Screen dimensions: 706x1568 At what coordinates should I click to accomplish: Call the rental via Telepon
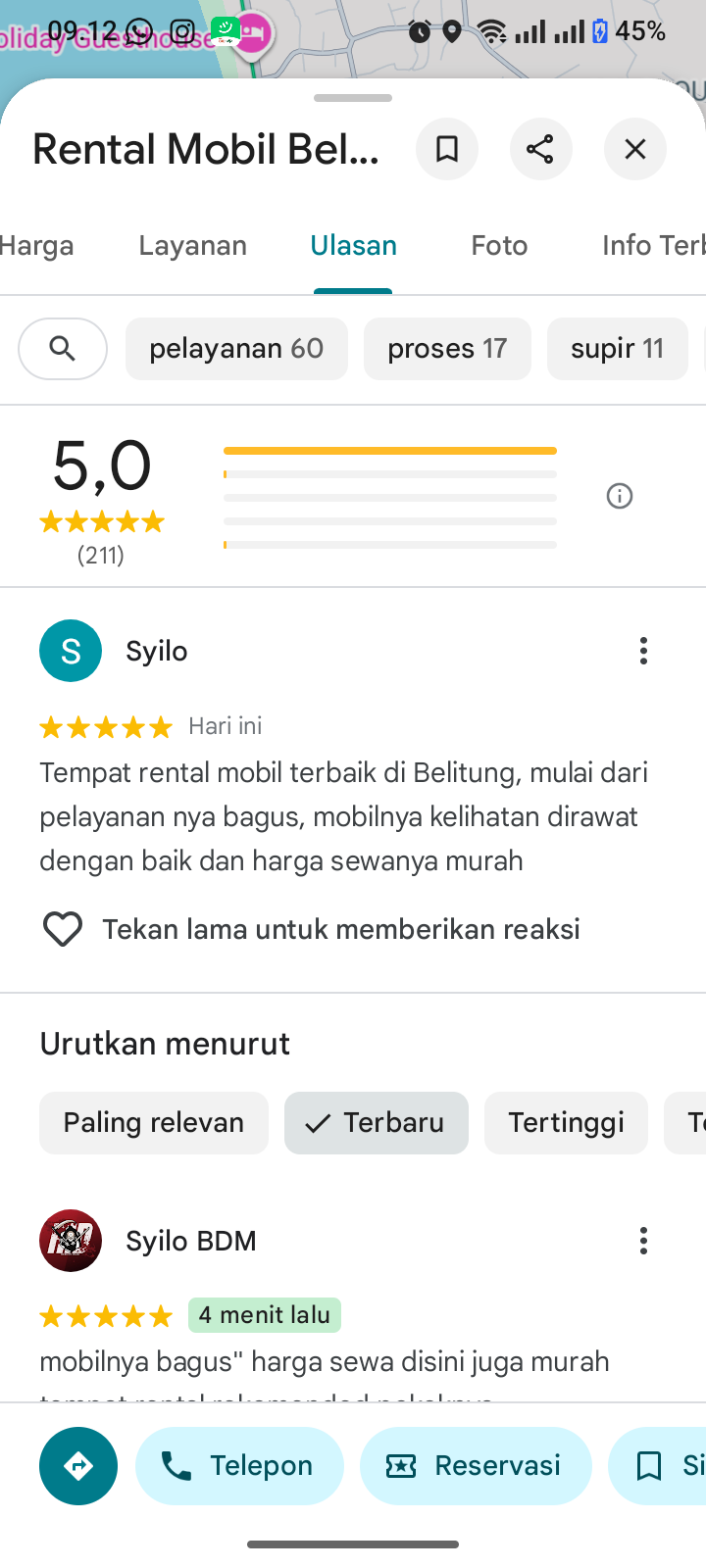pos(239,1466)
